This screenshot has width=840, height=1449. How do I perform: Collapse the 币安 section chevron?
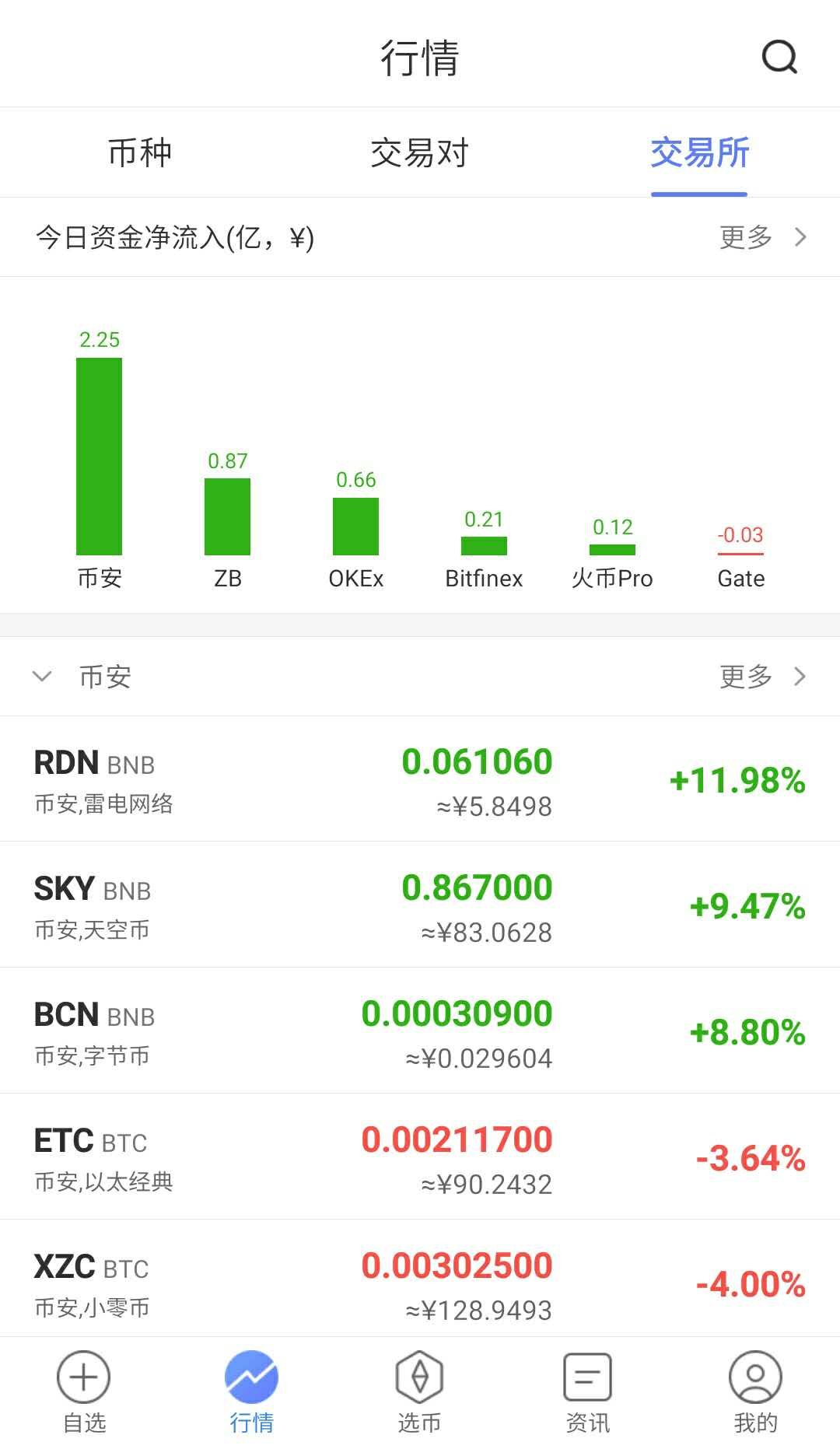coord(42,677)
